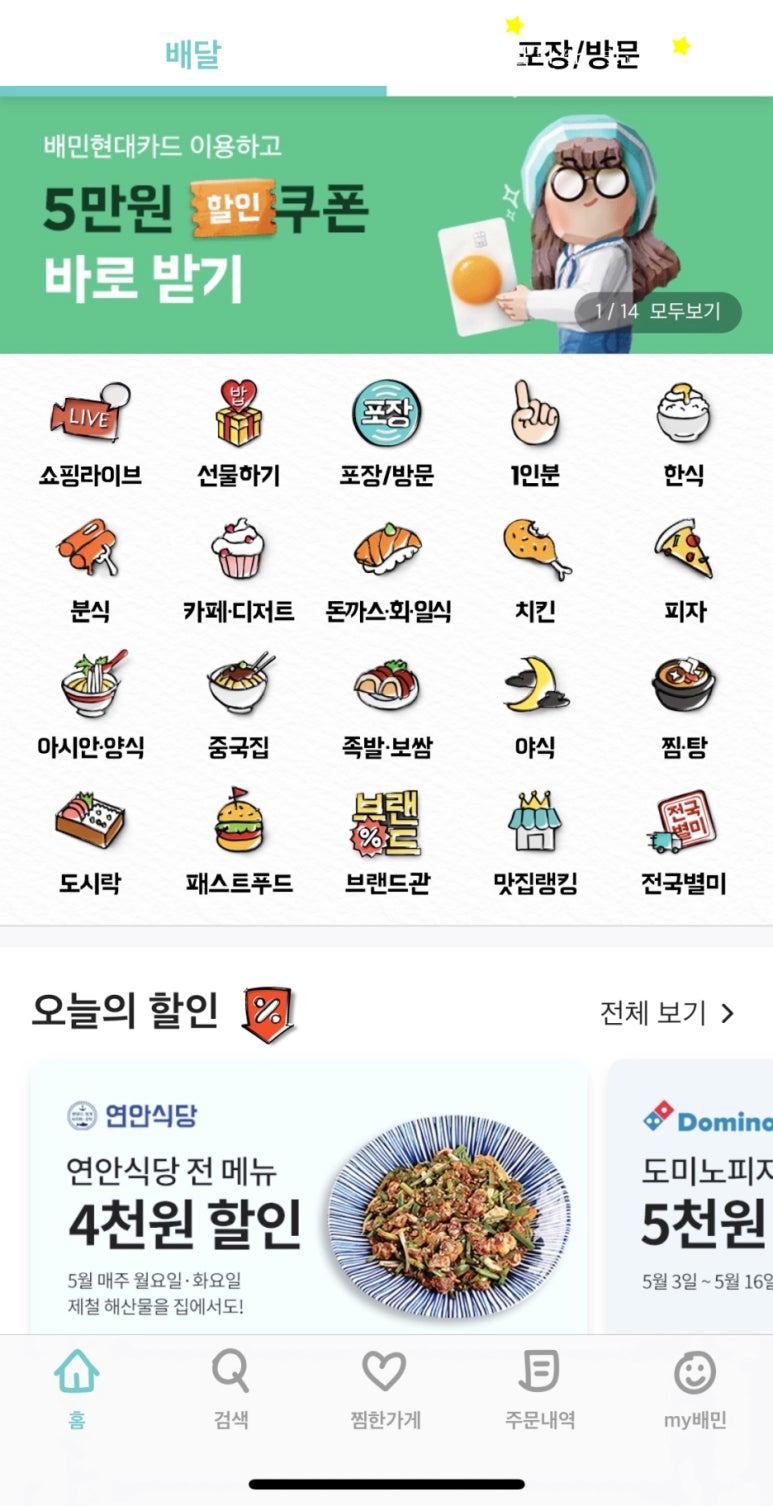Viewport: 773px width, 1506px height.
Task: Switch to the 주문내역 tab
Action: tap(539, 1386)
